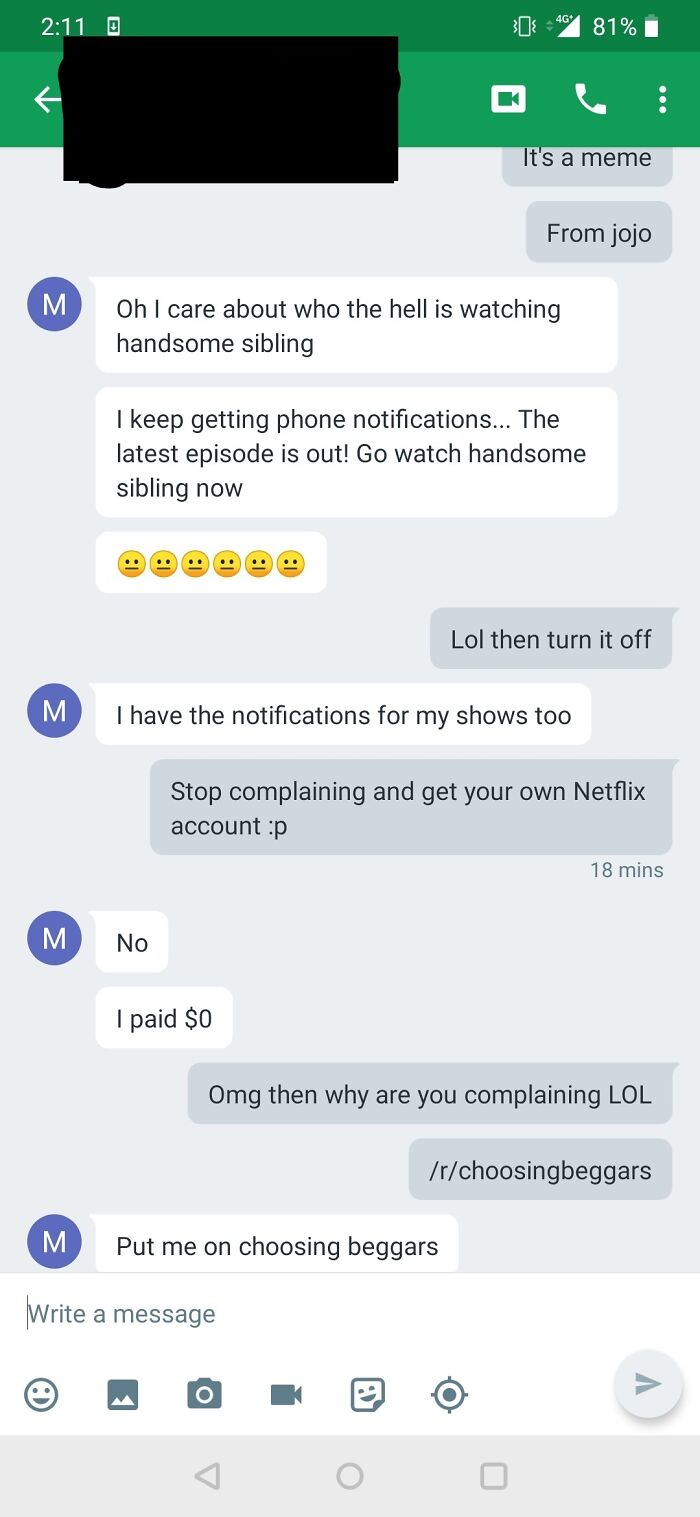Image resolution: width=700 pixels, height=1517 pixels.
Task: Open the sticker picker
Action: (367, 1394)
